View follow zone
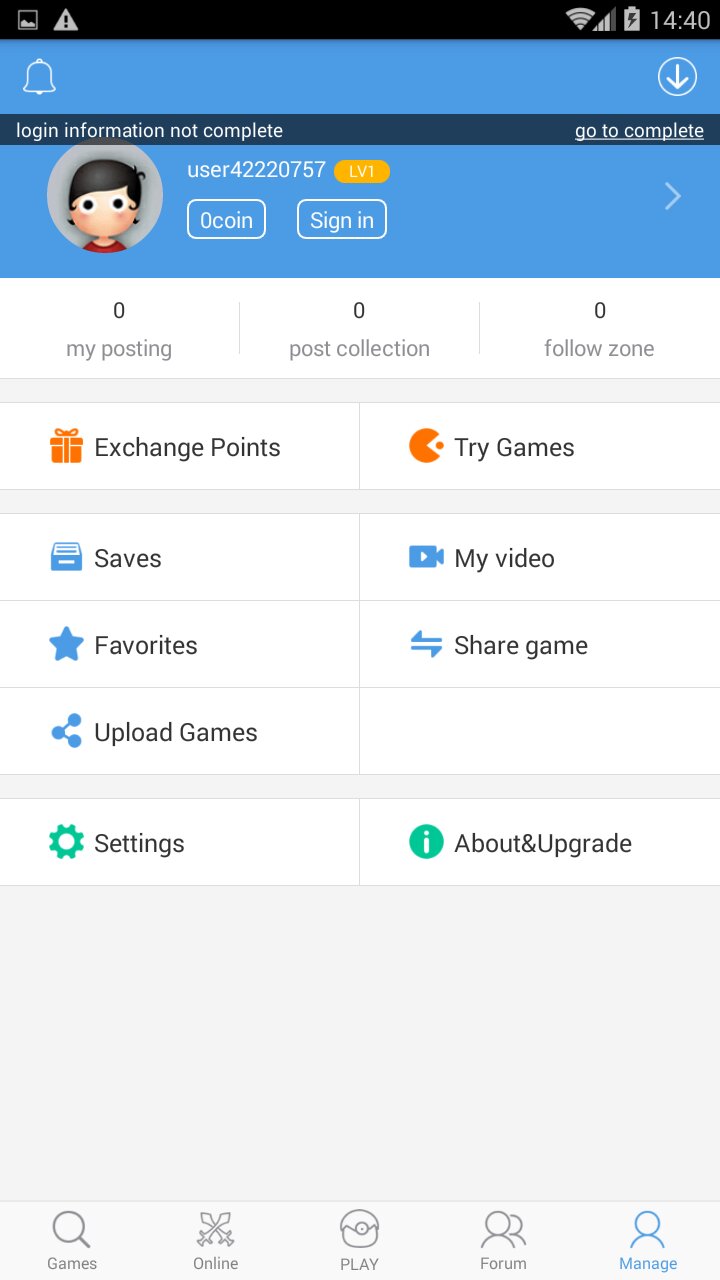The image size is (720, 1280). coord(599,329)
